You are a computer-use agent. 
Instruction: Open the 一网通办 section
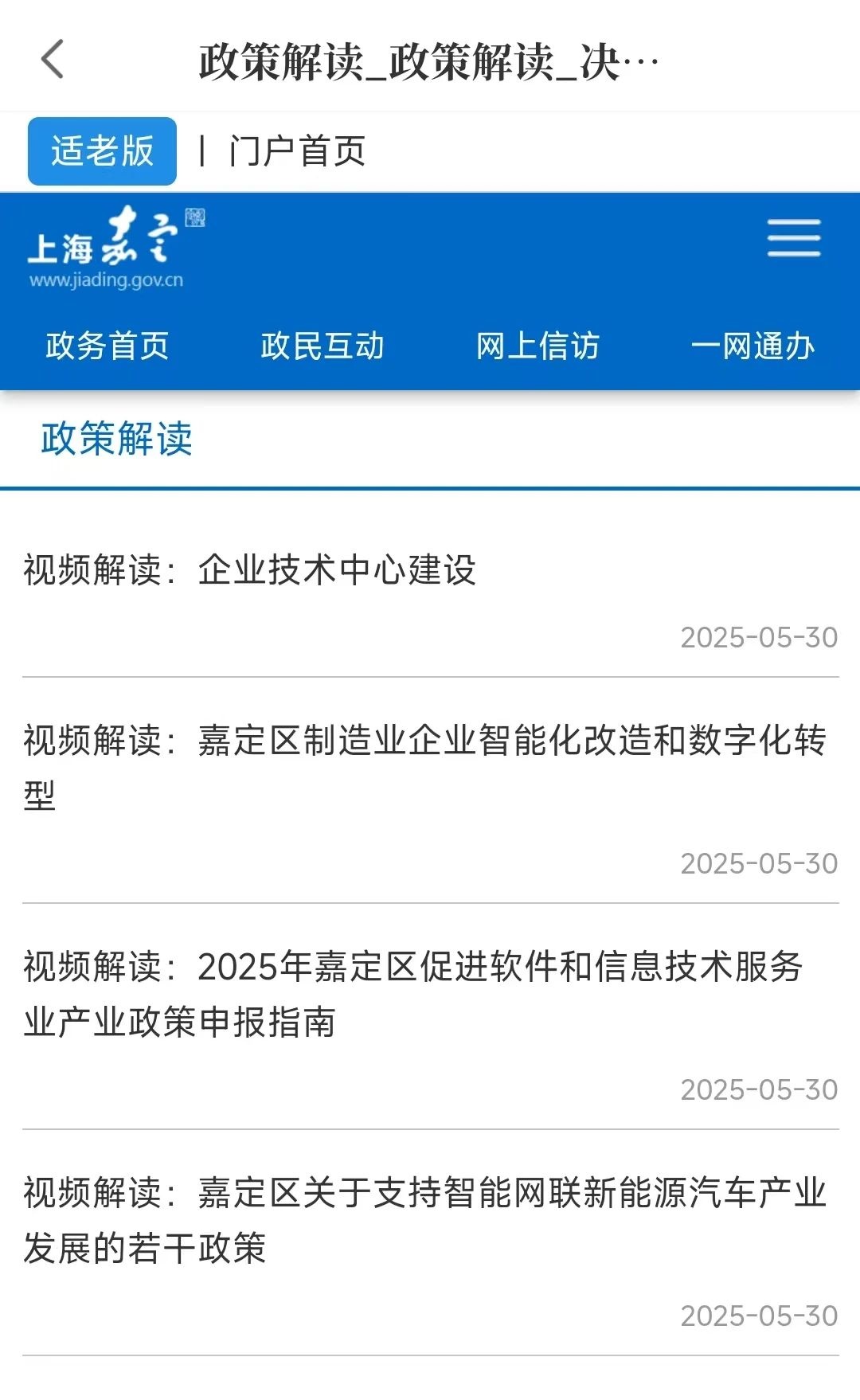[752, 346]
